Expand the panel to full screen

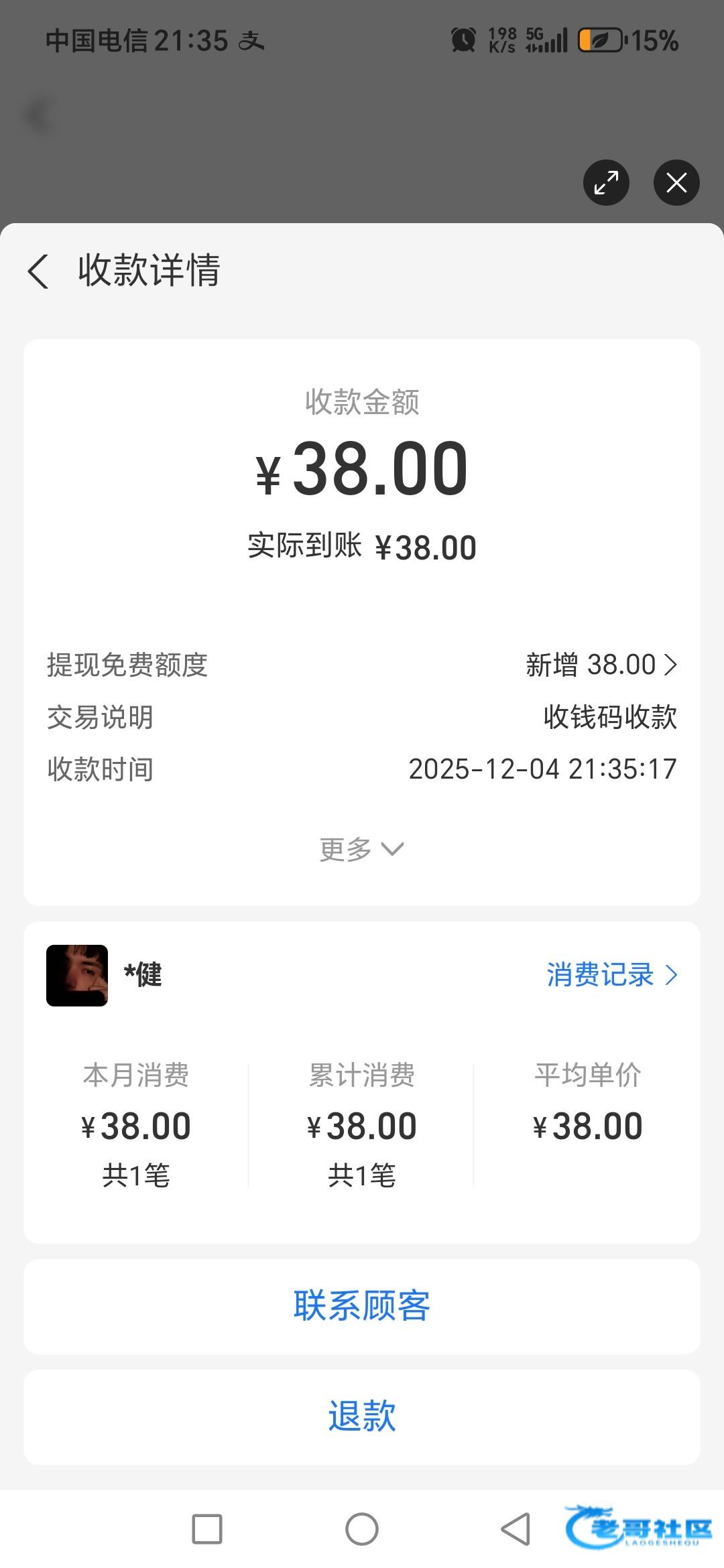(606, 182)
